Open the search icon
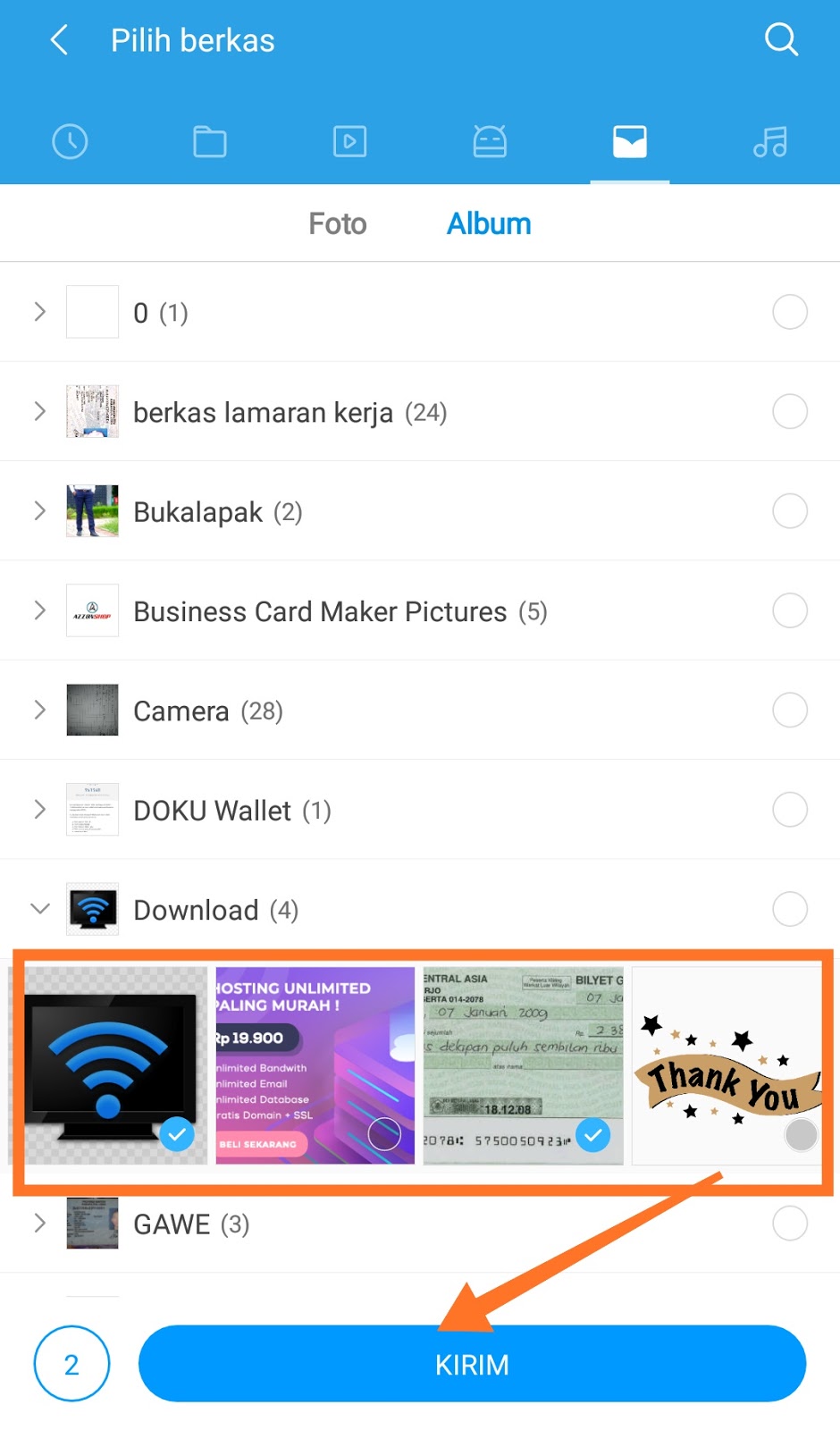This screenshot has height=1430, width=840. pyautogui.click(x=781, y=40)
